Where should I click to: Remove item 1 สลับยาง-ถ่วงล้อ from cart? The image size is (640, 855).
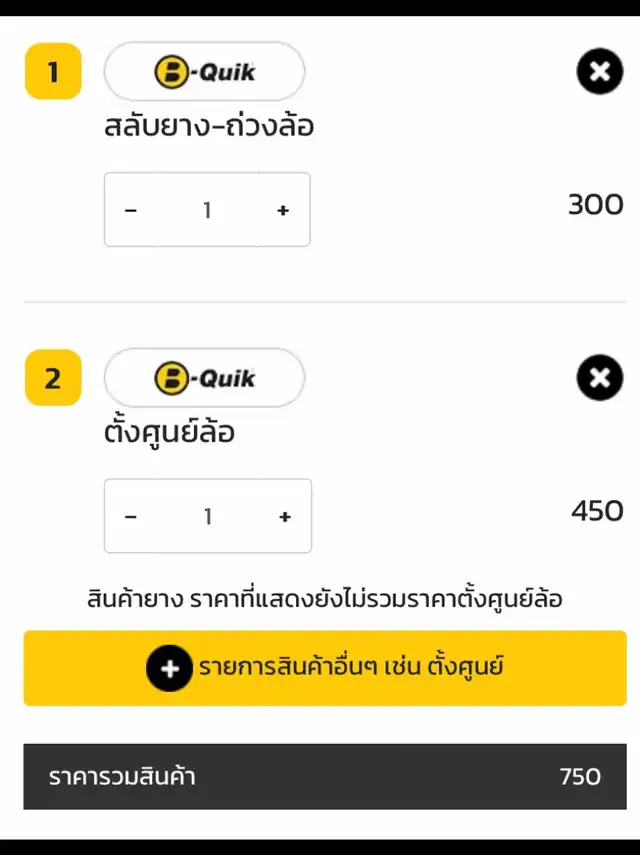[599, 72]
